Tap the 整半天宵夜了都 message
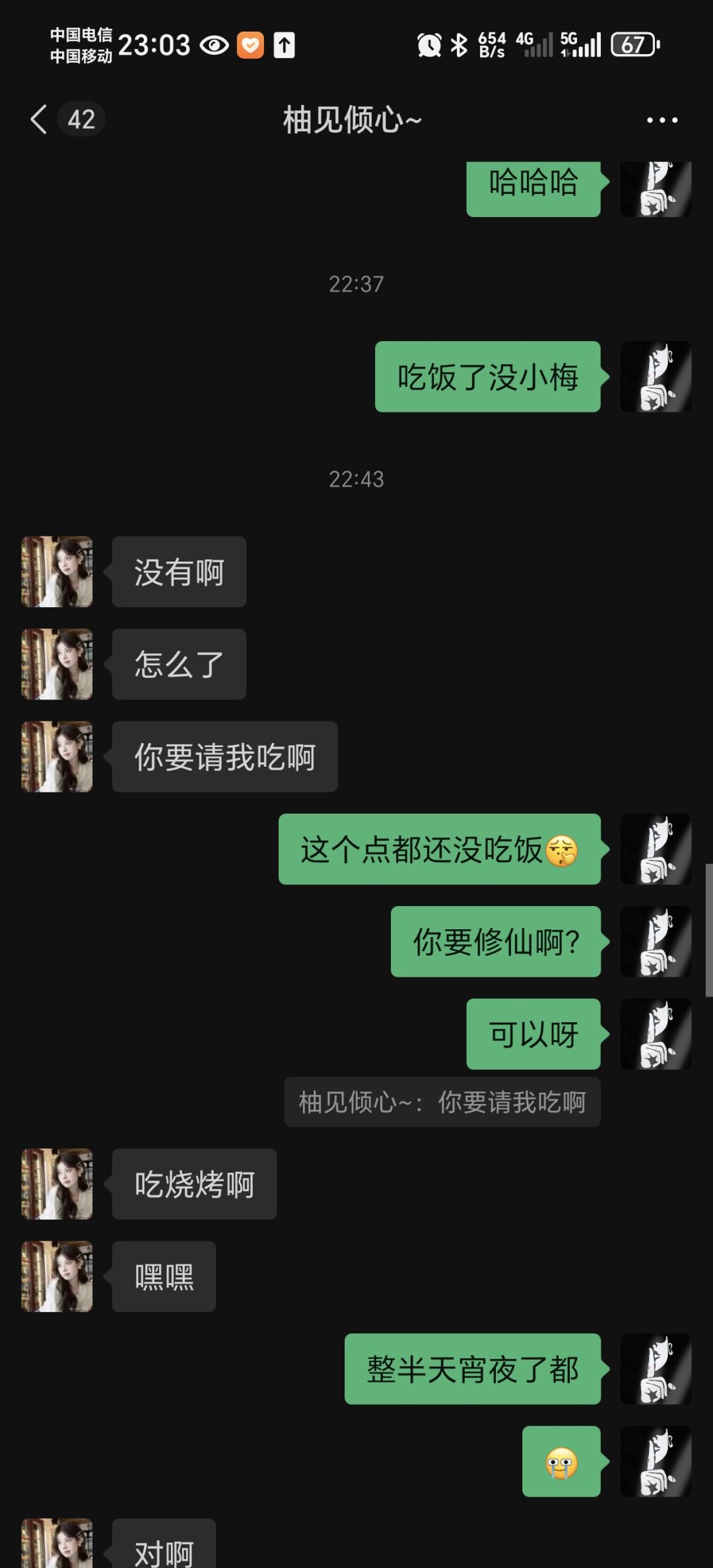This screenshot has width=713, height=1568. pos(473,1371)
